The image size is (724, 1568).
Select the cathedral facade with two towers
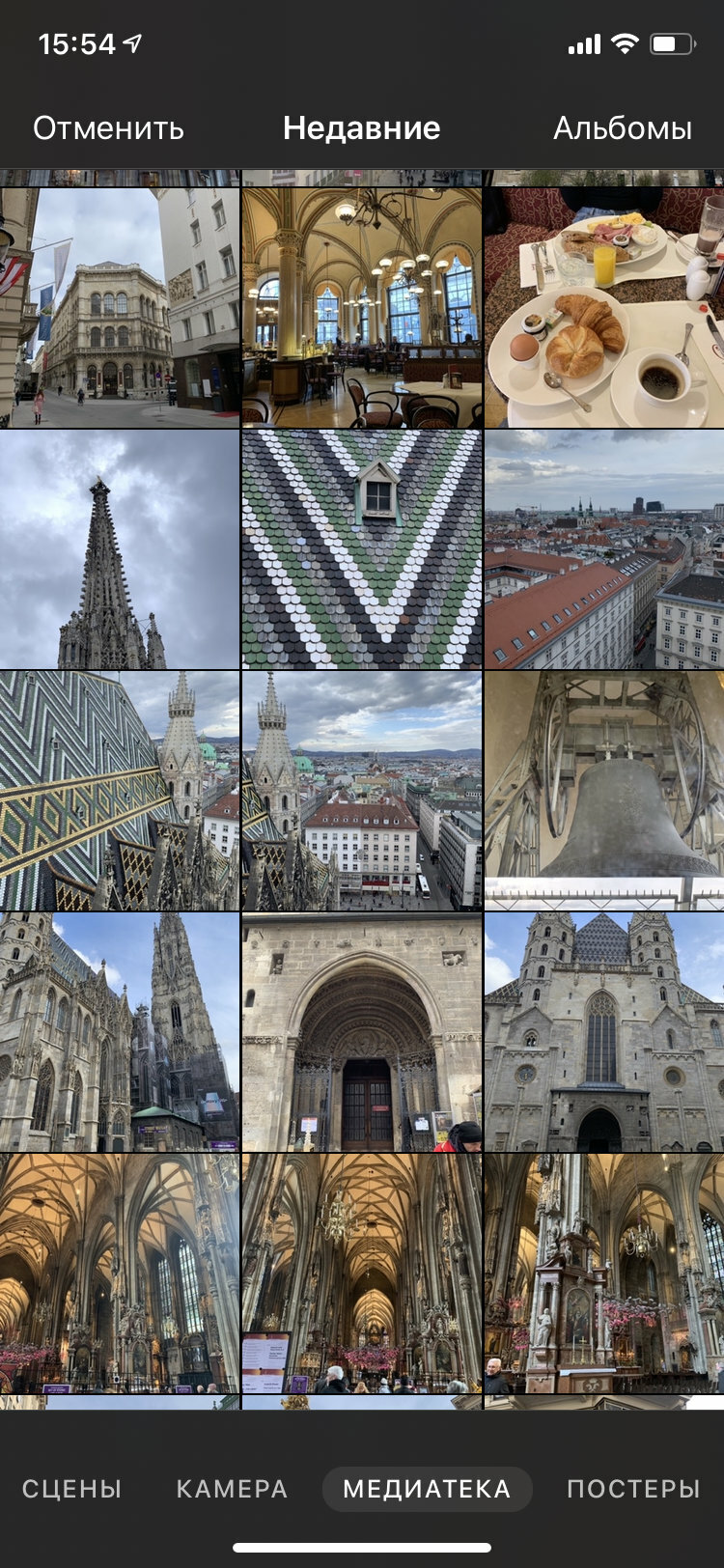604,1032
